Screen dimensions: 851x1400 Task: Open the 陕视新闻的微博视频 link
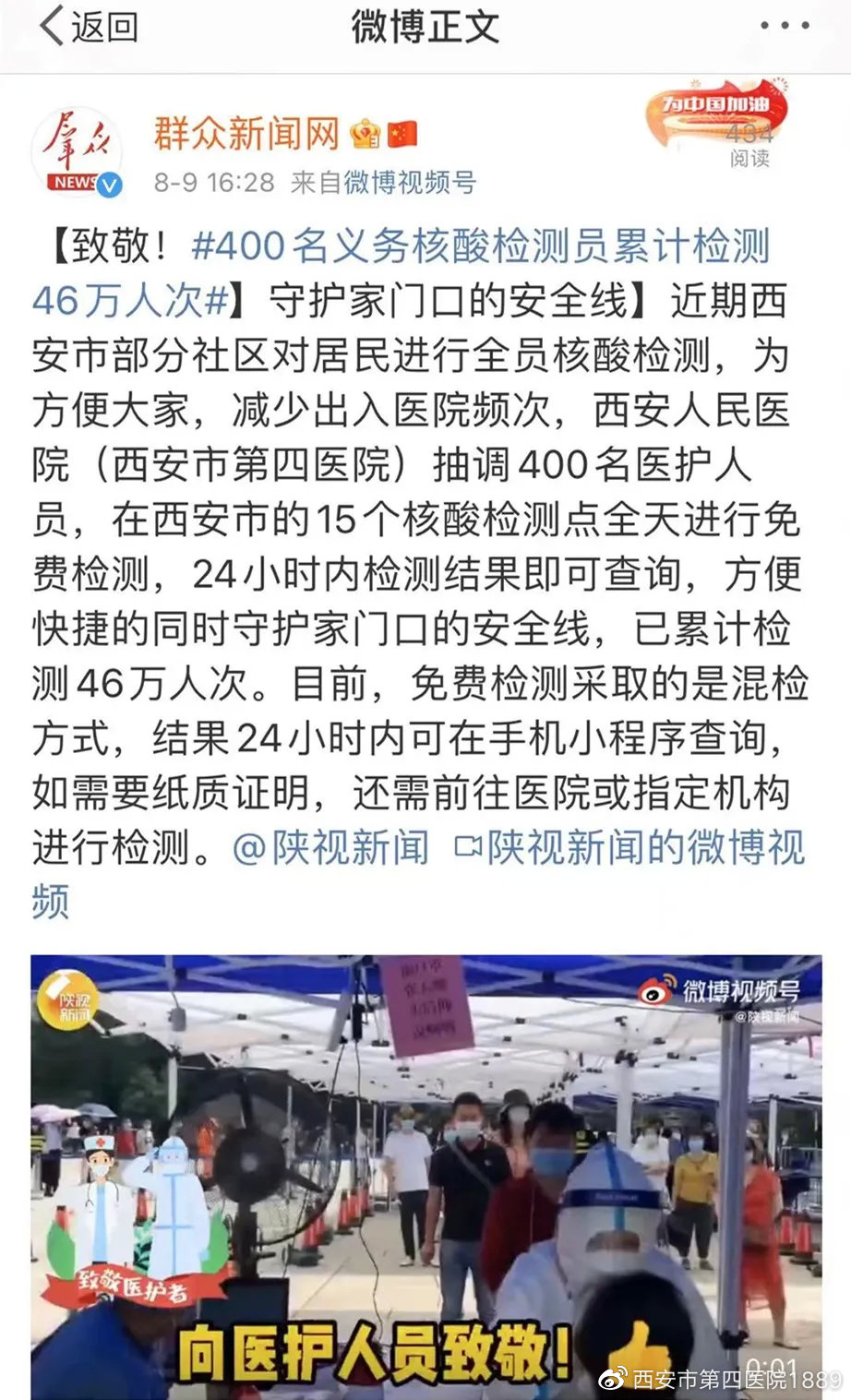pyautogui.click(x=630, y=847)
